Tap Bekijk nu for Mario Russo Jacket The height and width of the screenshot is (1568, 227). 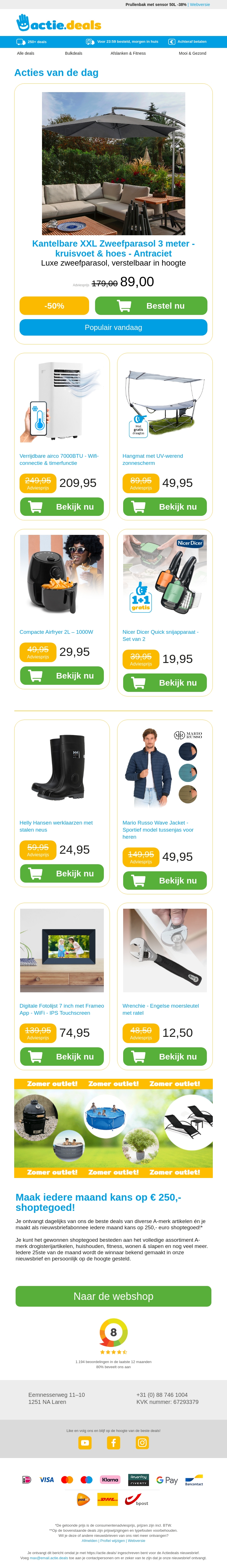[x=165, y=880]
